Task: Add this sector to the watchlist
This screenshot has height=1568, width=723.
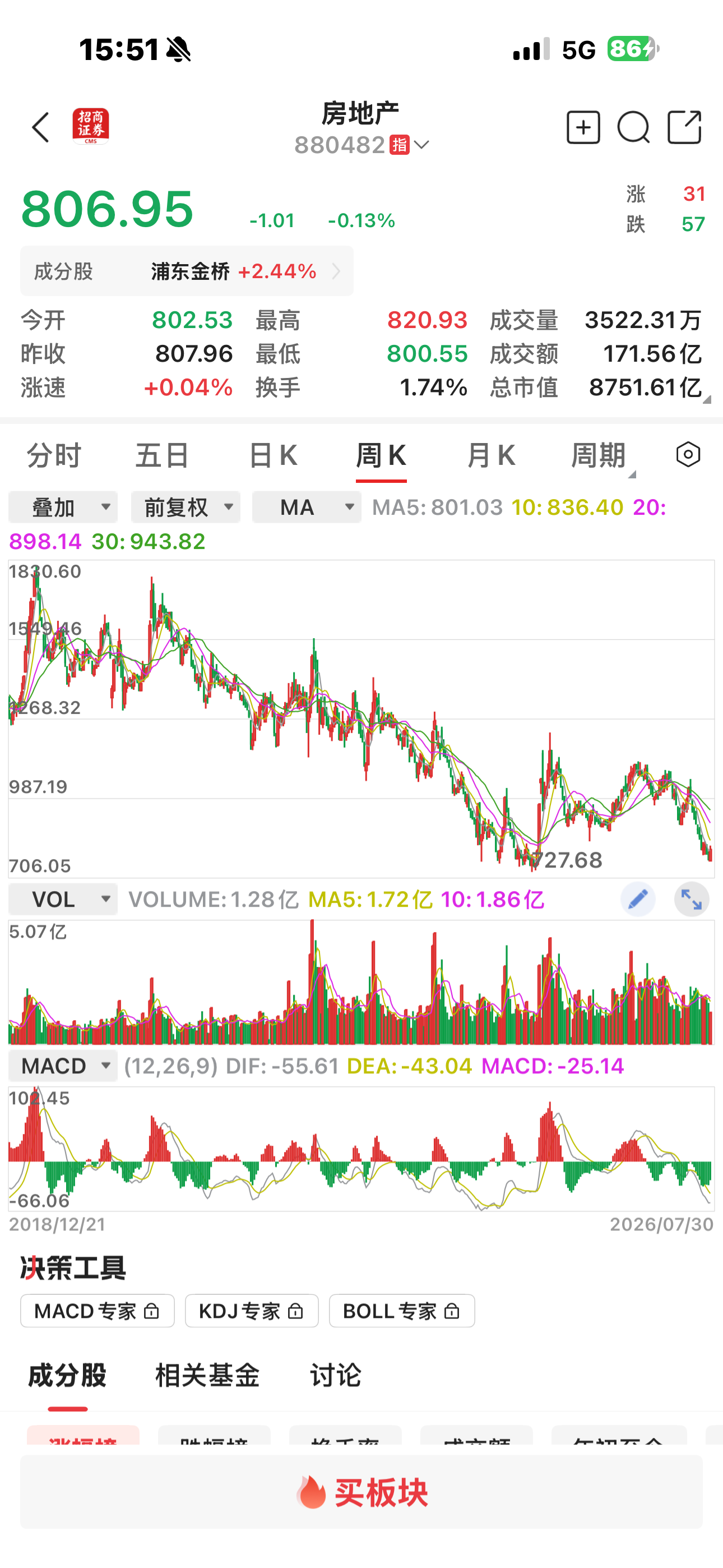Action: click(583, 127)
